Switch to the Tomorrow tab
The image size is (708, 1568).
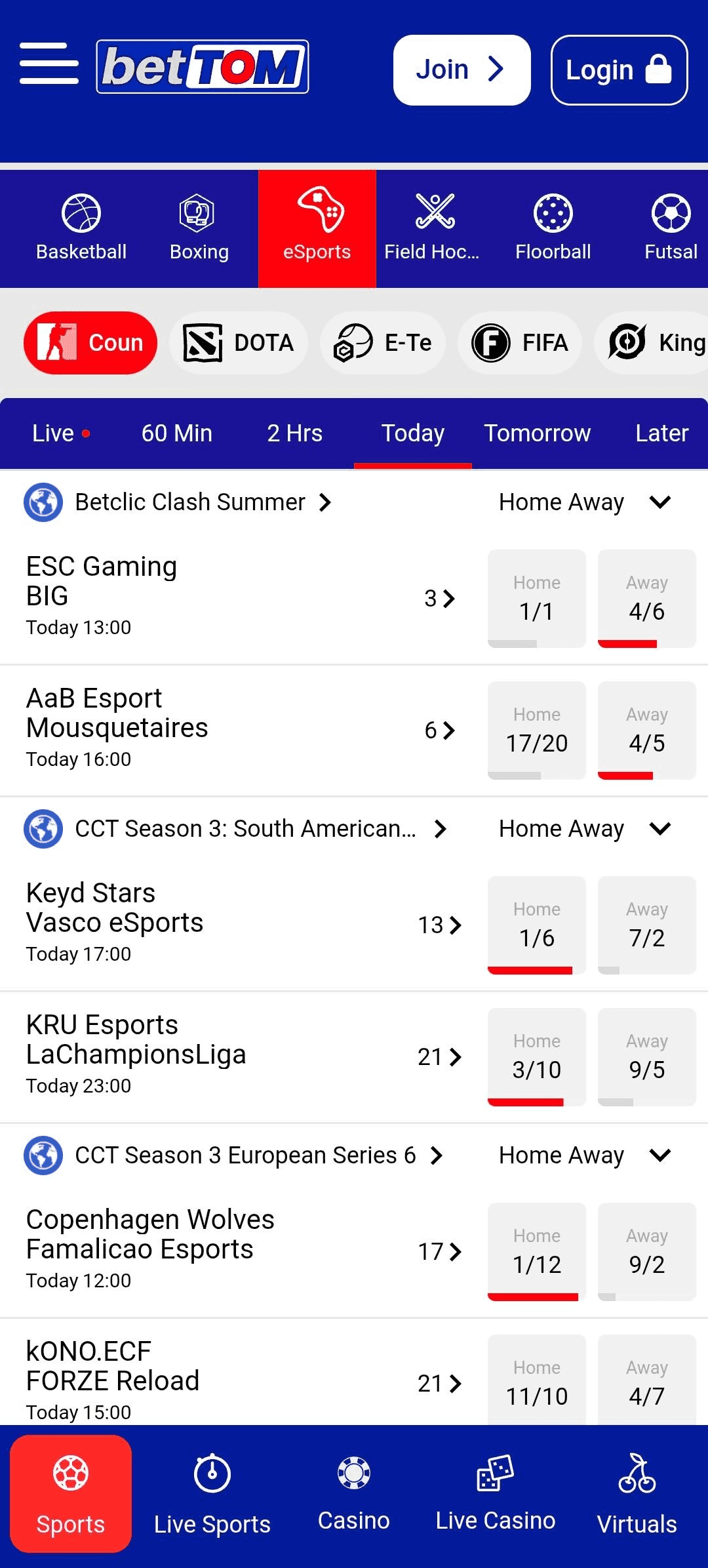[x=537, y=433]
